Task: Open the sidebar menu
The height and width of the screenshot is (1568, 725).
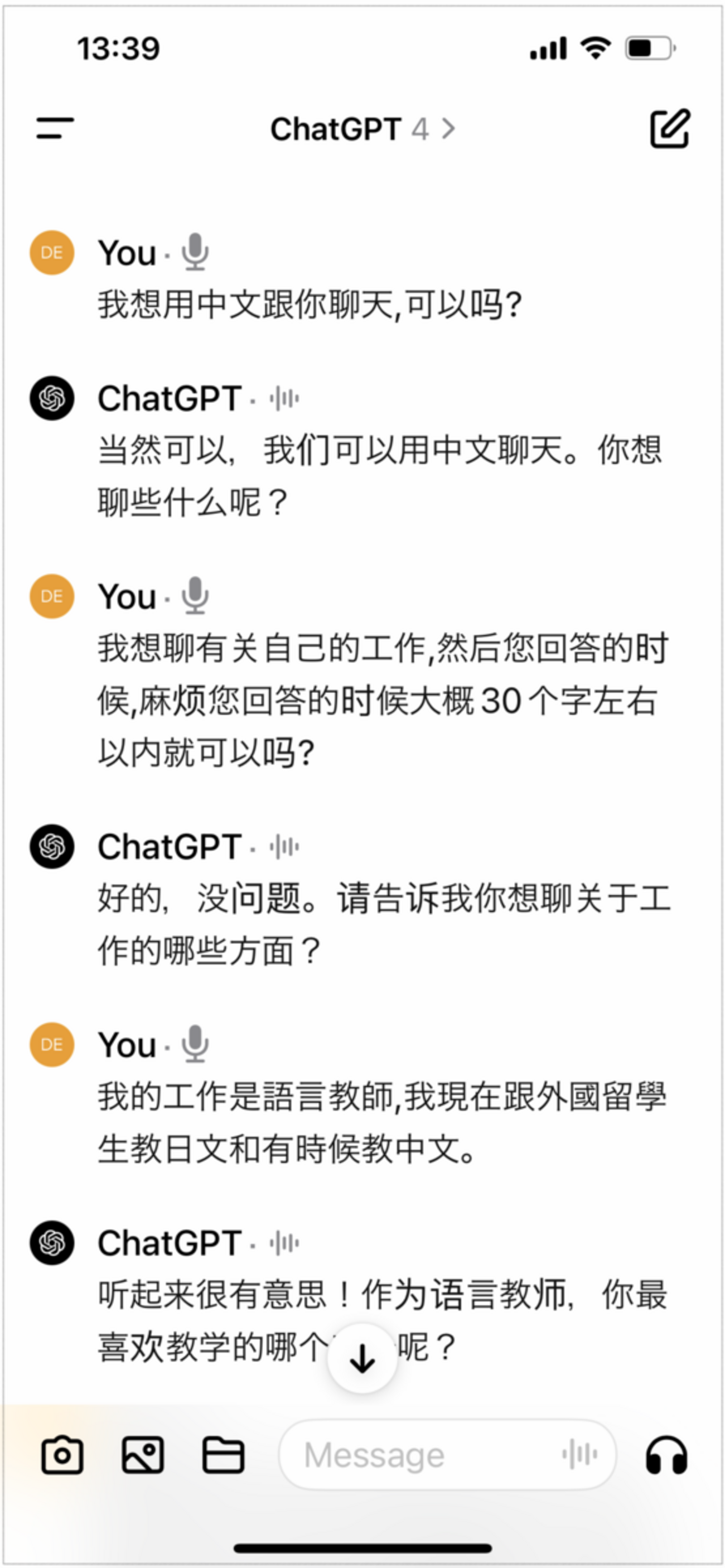Action: click(x=55, y=128)
